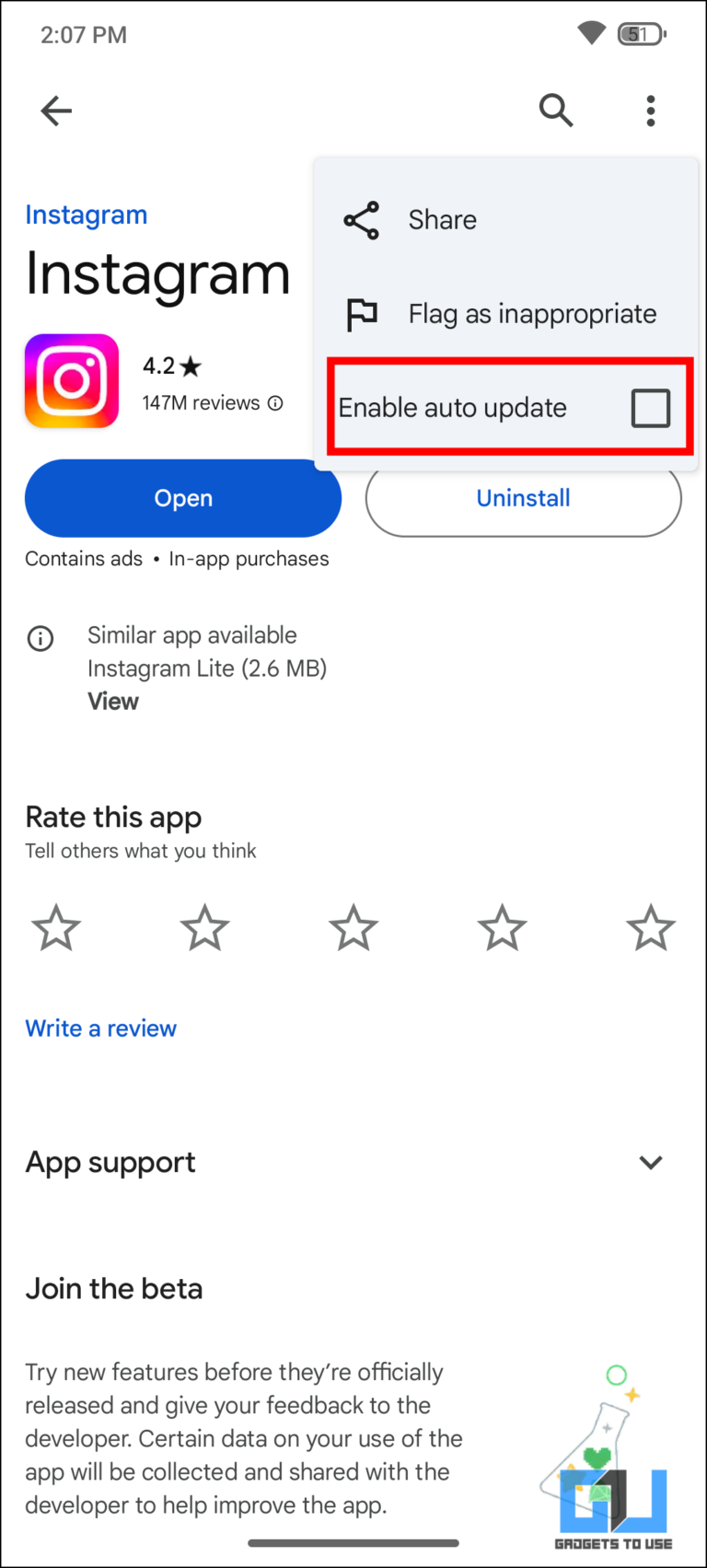Viewport: 707px width, 1568px height.
Task: Choose Flag as inappropriate from the menu
Action: pyautogui.click(x=531, y=314)
